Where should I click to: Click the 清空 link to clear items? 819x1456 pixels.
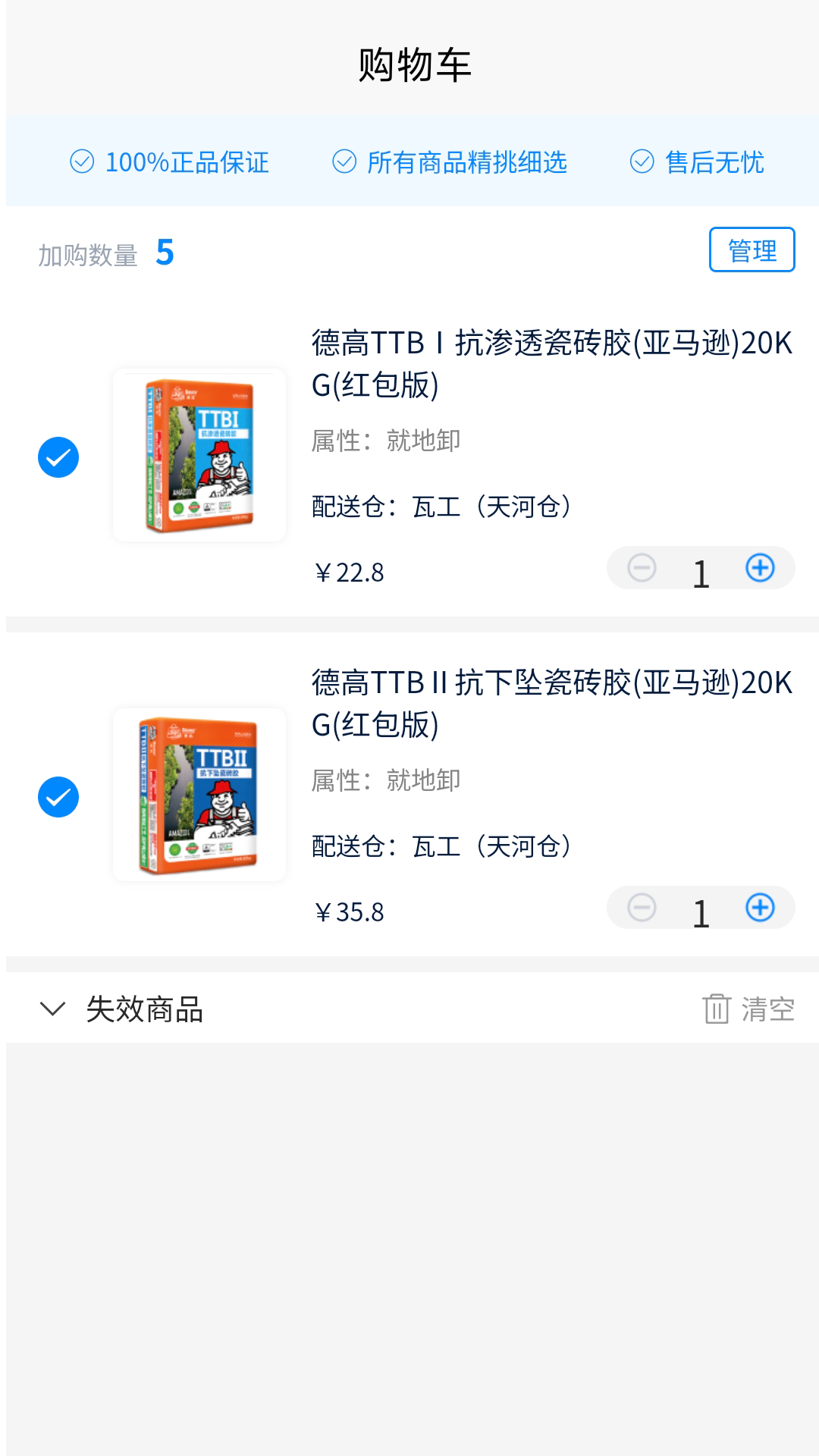(x=767, y=1009)
